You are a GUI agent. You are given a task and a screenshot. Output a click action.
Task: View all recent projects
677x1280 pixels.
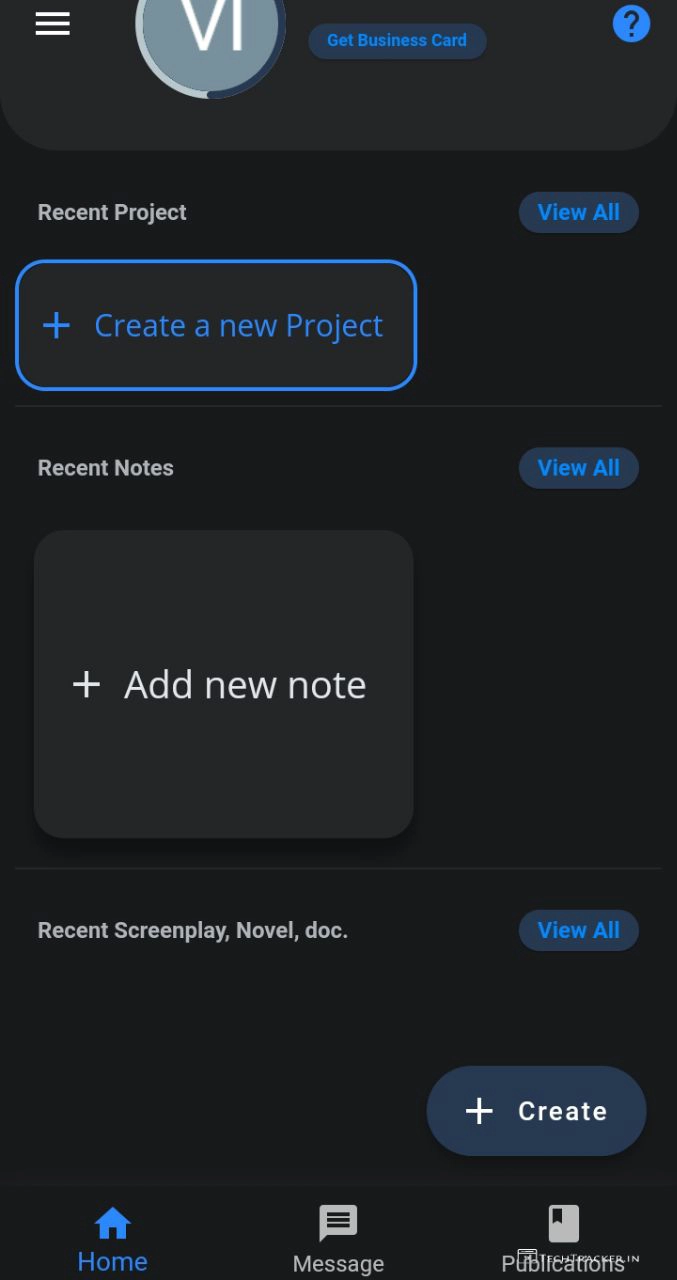(x=578, y=212)
